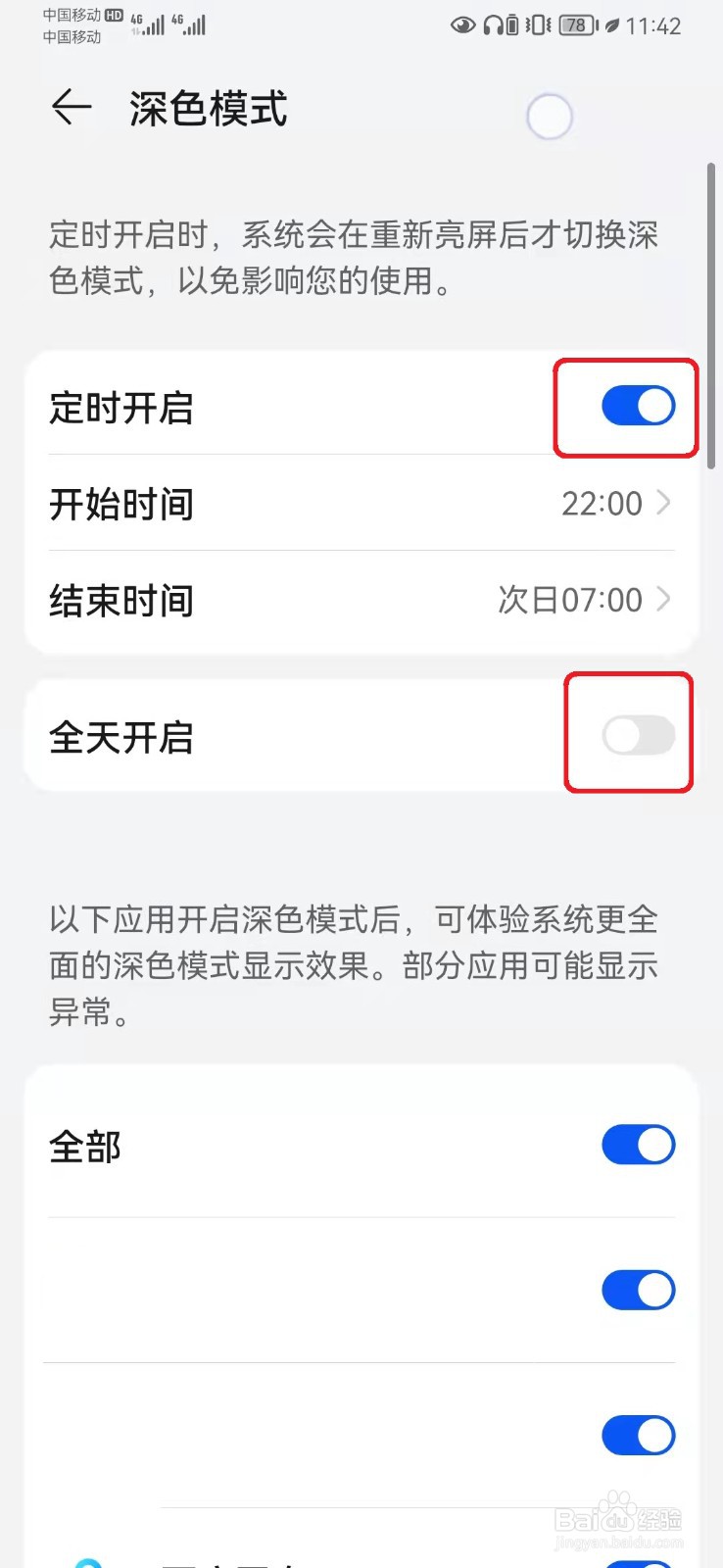Disable the third app dark mode switch
Screen dimensions: 723x1568
(x=638, y=1436)
